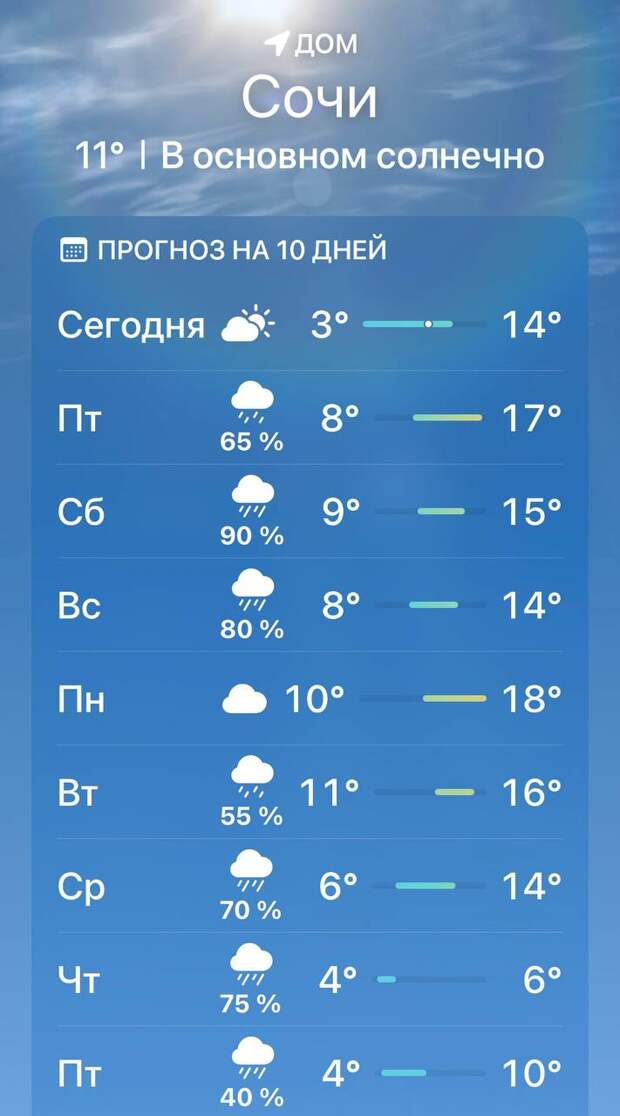Select the Пн cloudy forecast row

(310, 699)
